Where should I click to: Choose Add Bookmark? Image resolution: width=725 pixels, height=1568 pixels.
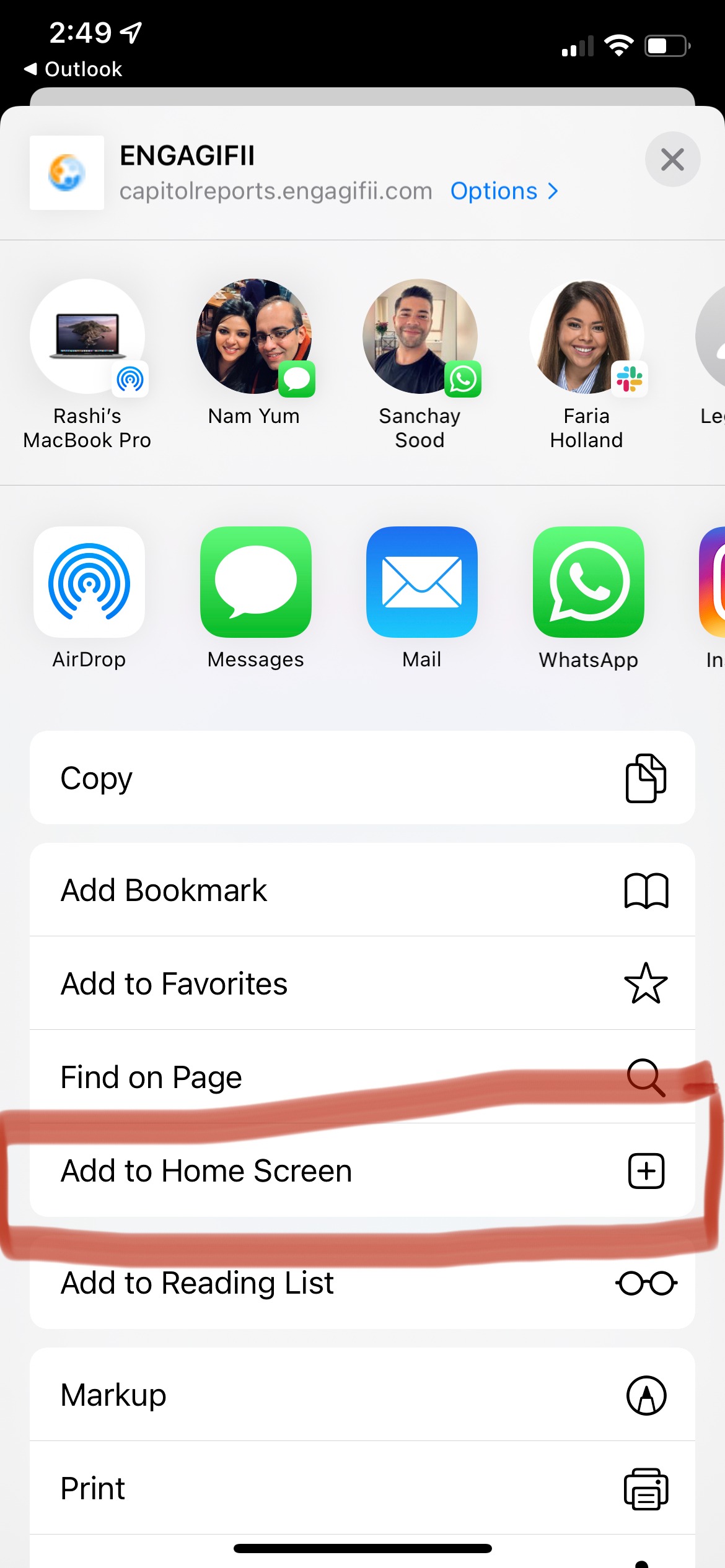point(362,890)
